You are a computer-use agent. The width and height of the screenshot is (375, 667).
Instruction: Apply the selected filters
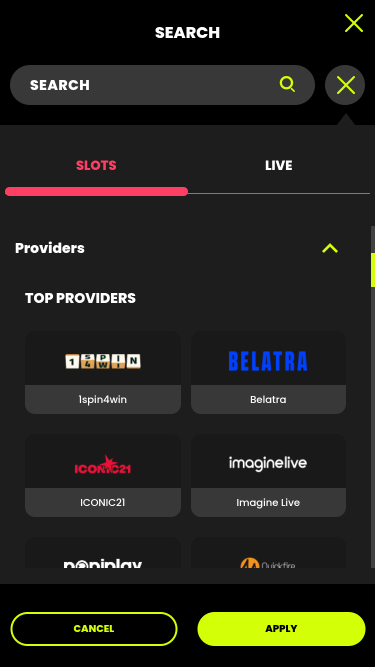pos(281,629)
